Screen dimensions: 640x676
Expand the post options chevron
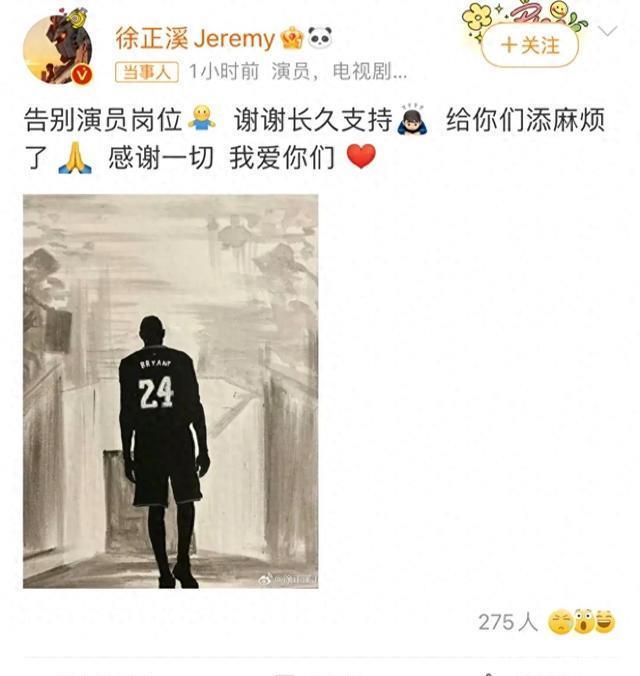coord(607,31)
